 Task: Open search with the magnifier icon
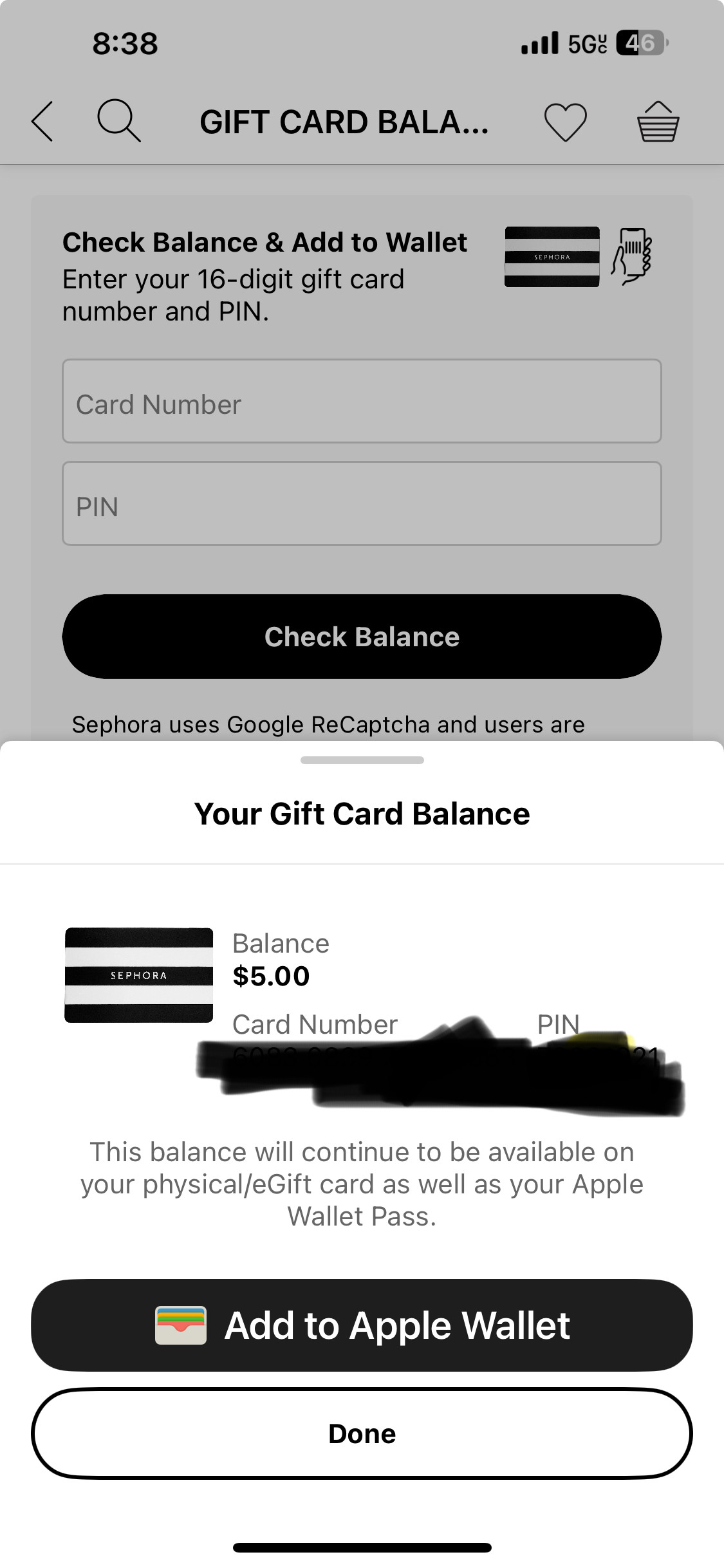(118, 120)
